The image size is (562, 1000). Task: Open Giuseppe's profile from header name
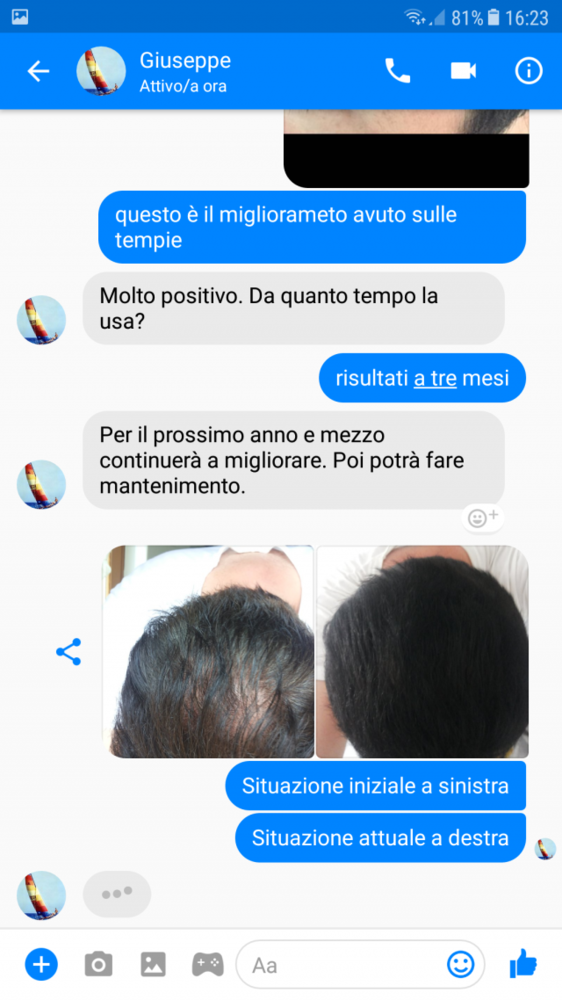(x=185, y=61)
